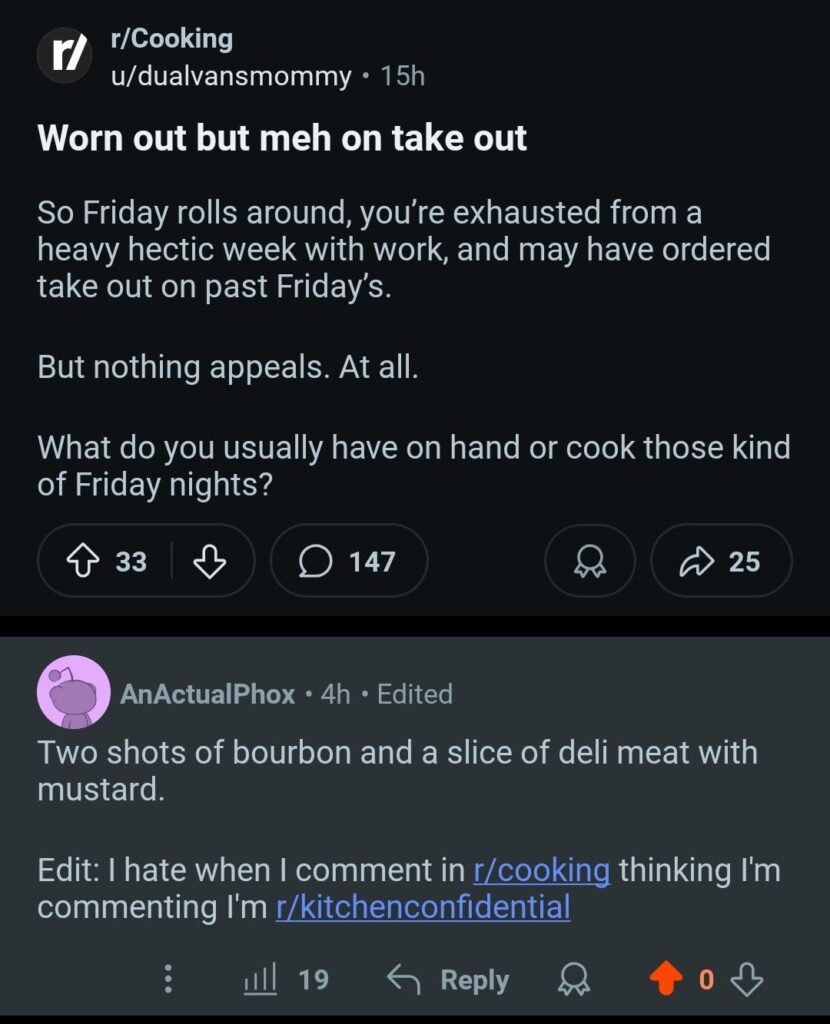Downvote AnActualPhox's comment
The width and height of the screenshot is (830, 1024).
(x=746, y=980)
